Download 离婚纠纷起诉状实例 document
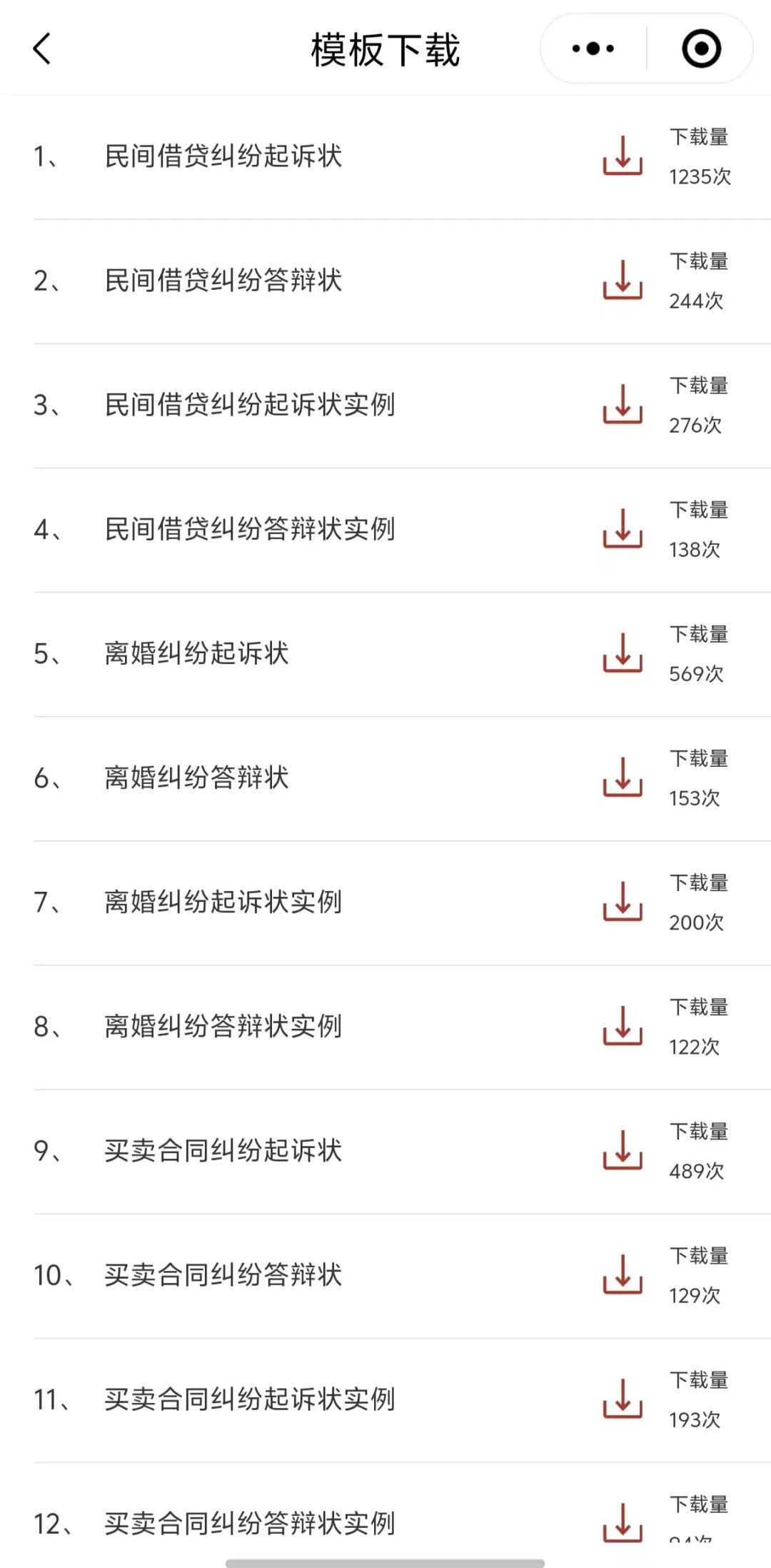 (623, 901)
